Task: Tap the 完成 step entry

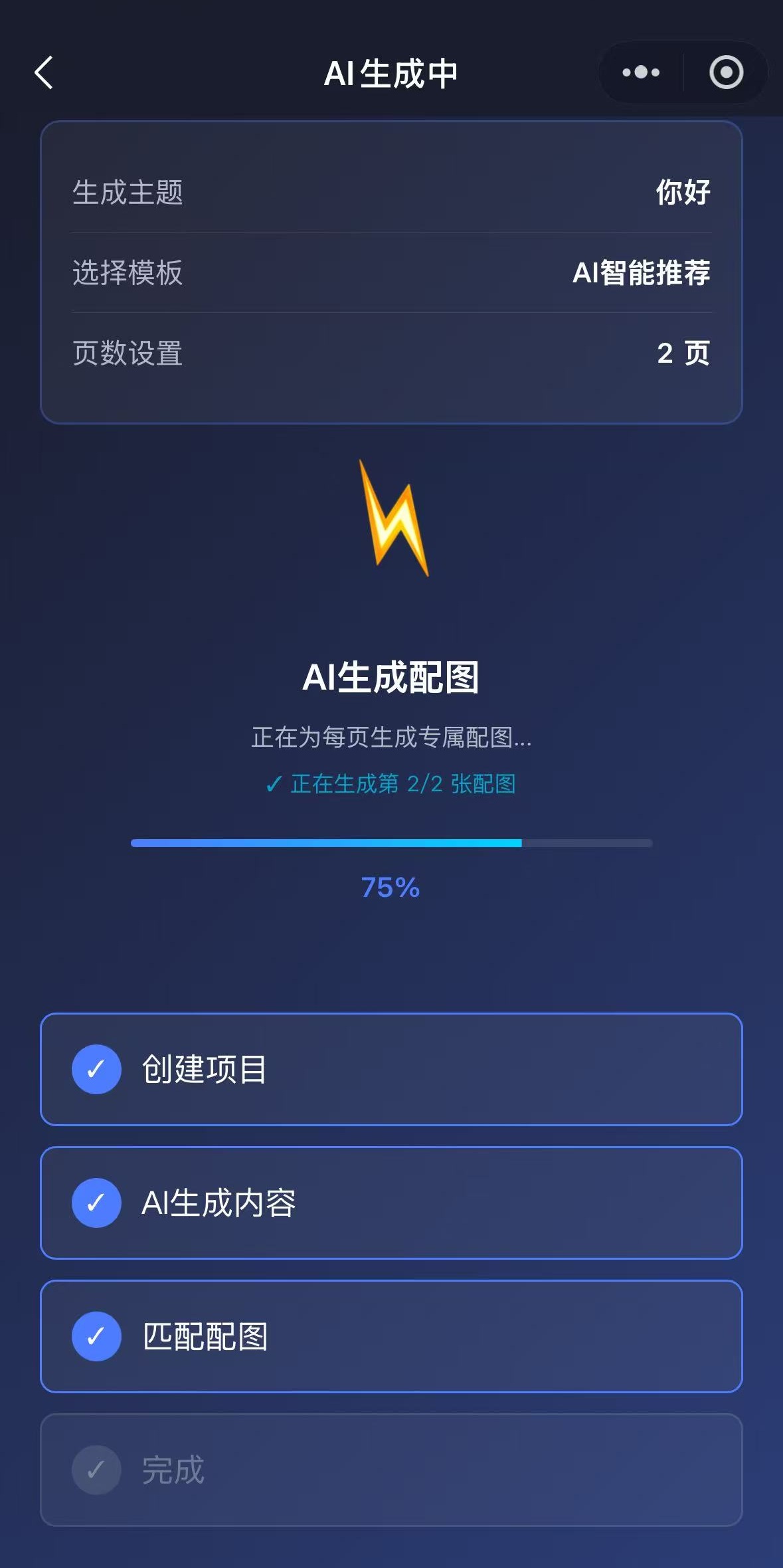Action: (392, 1470)
